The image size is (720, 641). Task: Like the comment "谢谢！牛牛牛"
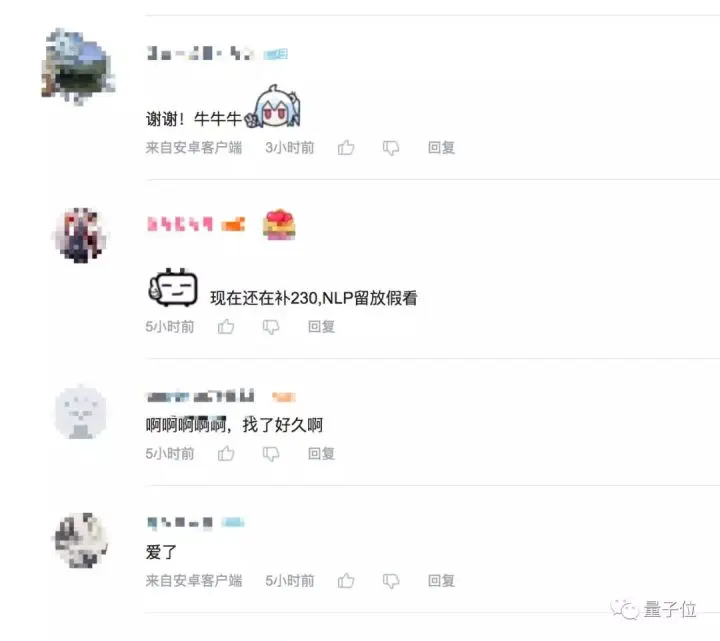(x=346, y=147)
